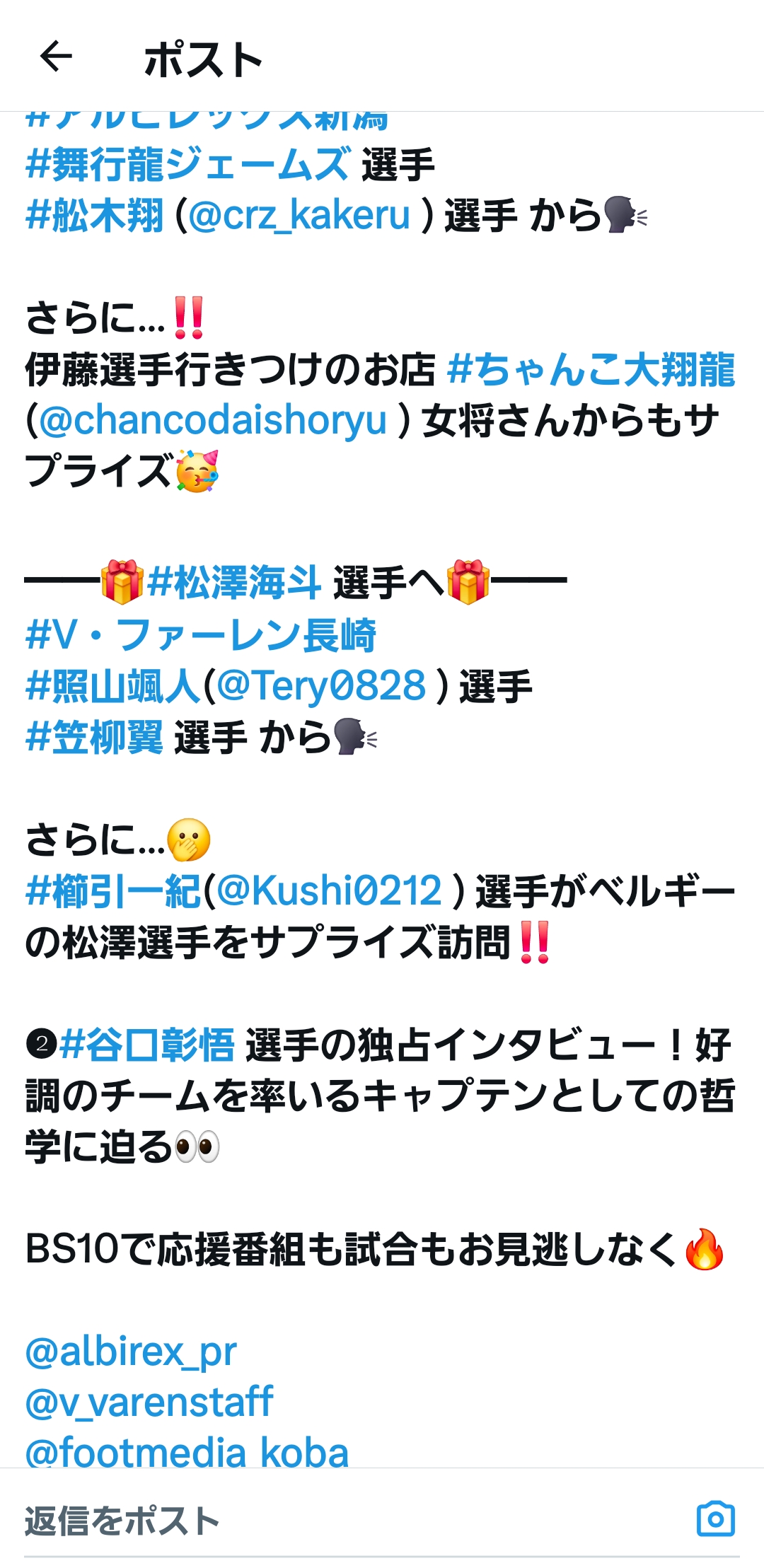
Task: Open the #谷口彰悟 hashtag
Action: [147, 1045]
